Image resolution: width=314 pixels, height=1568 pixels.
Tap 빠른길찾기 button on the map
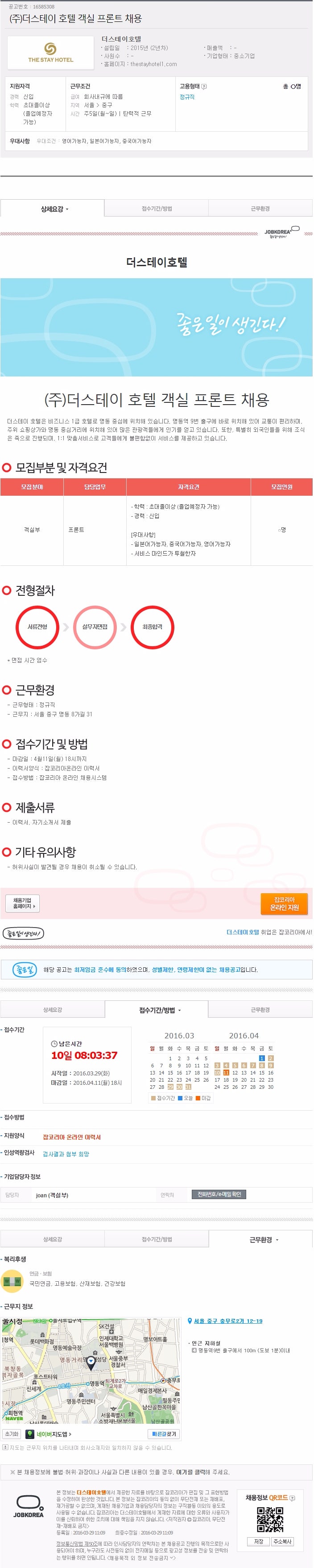coord(164,1434)
